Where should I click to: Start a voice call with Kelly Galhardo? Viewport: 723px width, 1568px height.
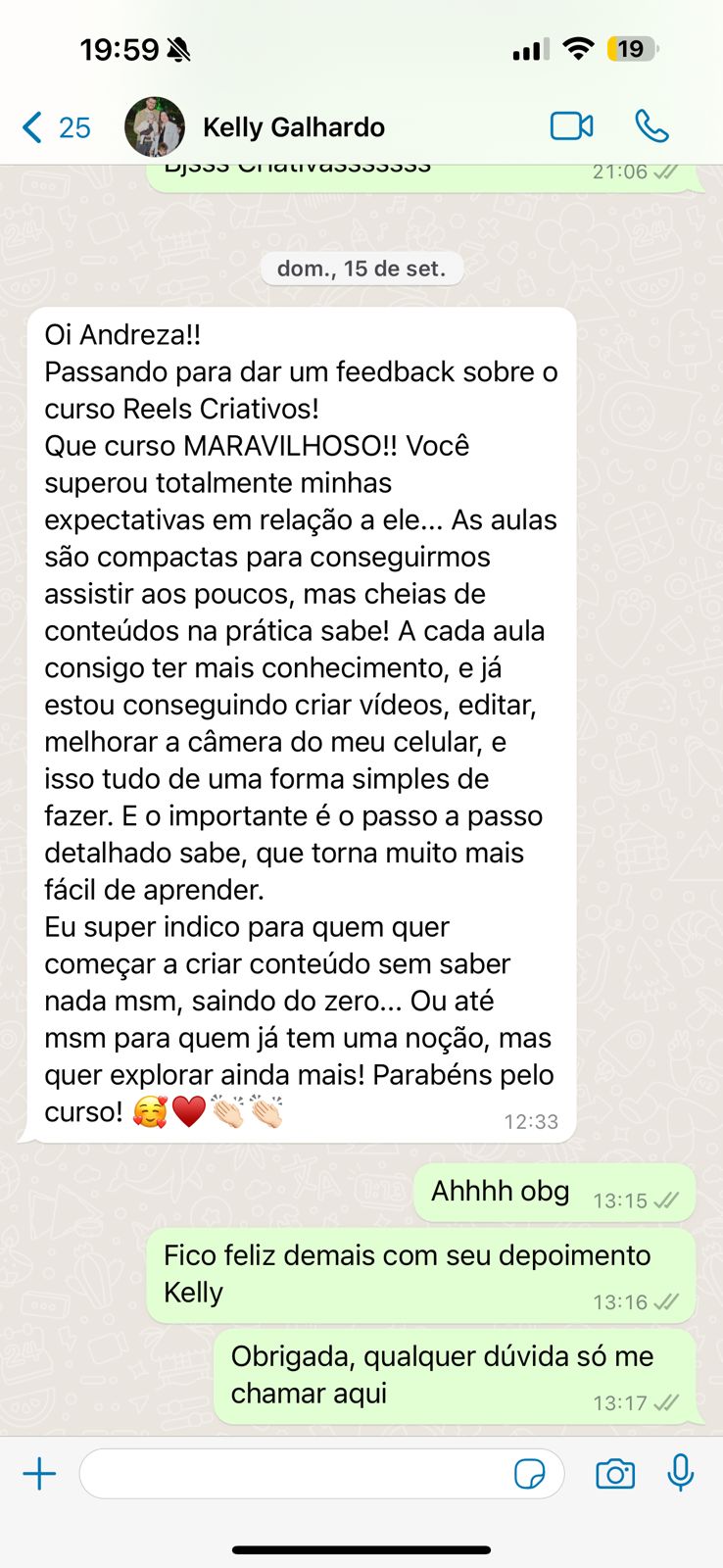pos(651,126)
